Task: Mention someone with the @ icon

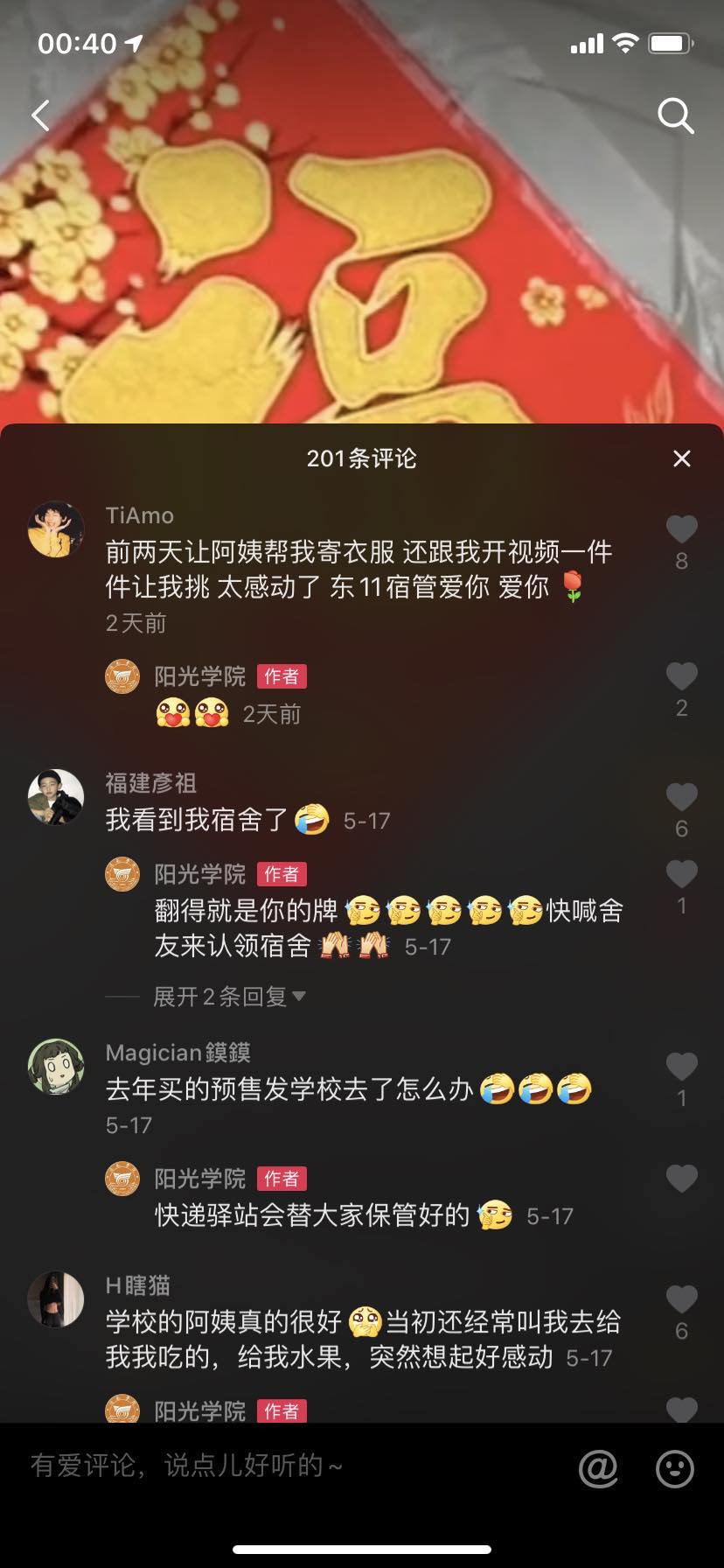Action: (x=599, y=1468)
